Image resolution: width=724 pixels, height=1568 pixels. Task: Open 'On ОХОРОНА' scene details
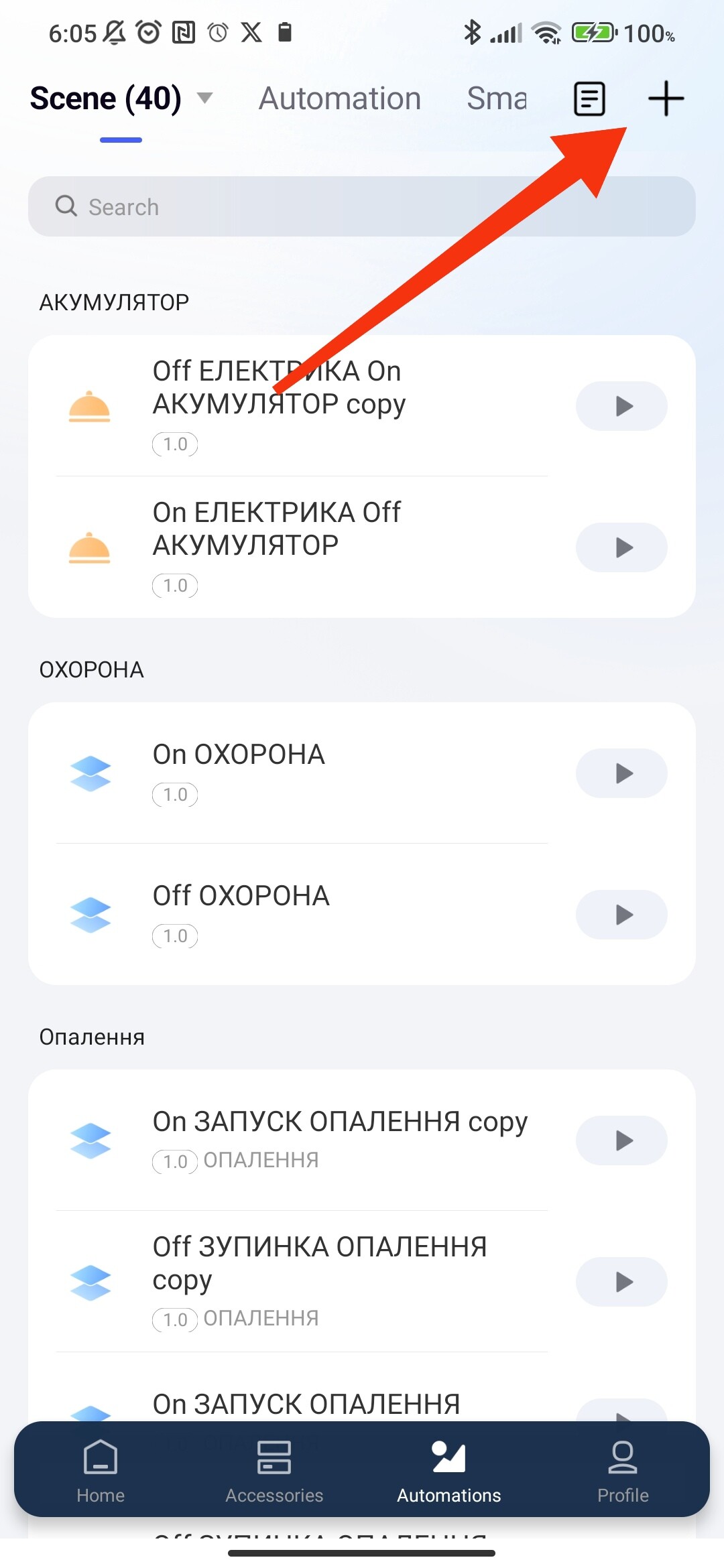click(x=302, y=771)
